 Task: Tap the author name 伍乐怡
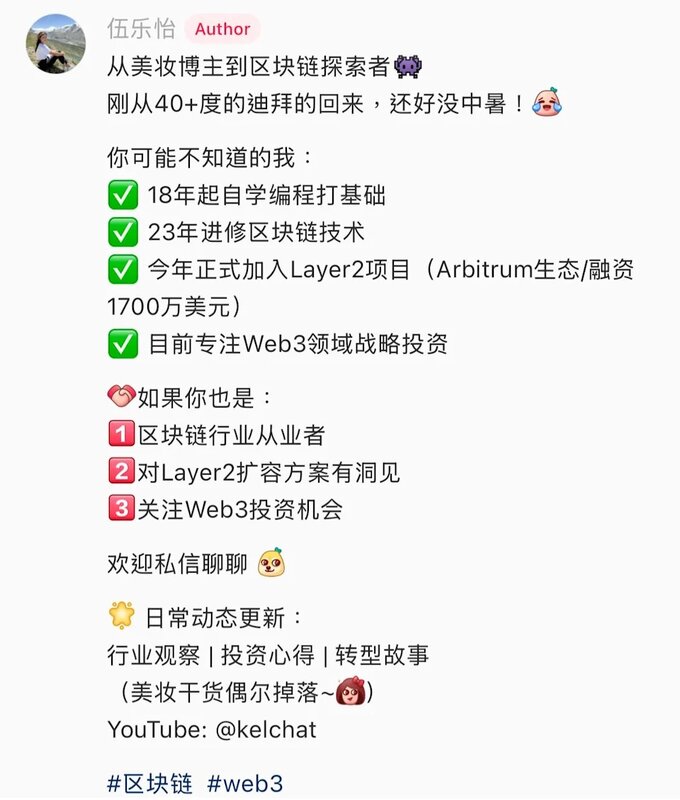click(x=140, y=28)
